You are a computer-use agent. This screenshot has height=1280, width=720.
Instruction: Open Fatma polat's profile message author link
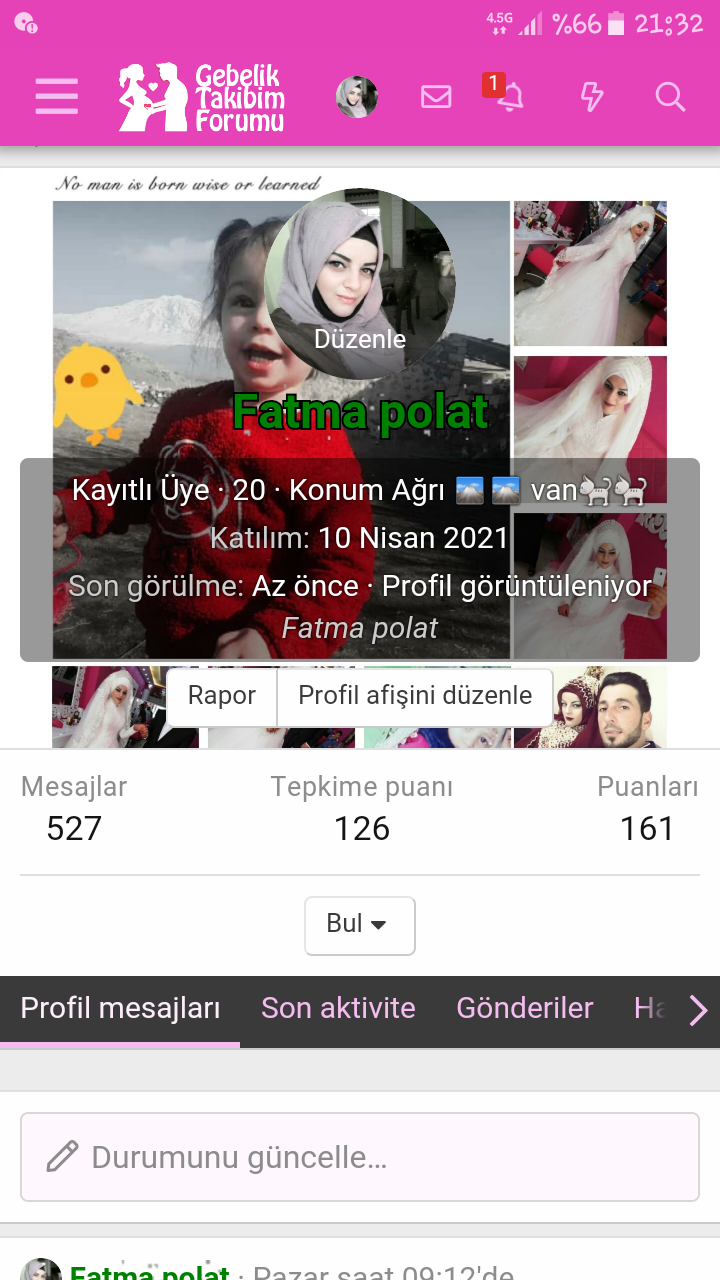click(150, 1273)
